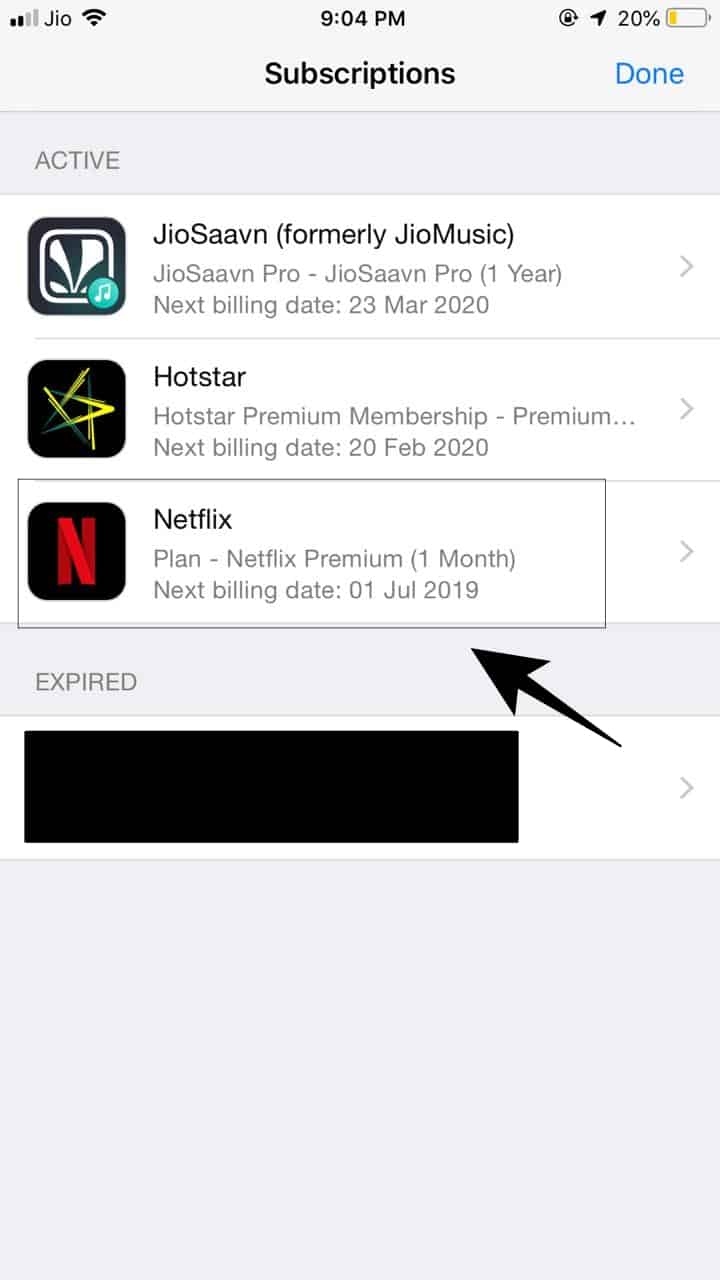
Task: Open the JioSaavn subscription details
Action: coord(360,267)
